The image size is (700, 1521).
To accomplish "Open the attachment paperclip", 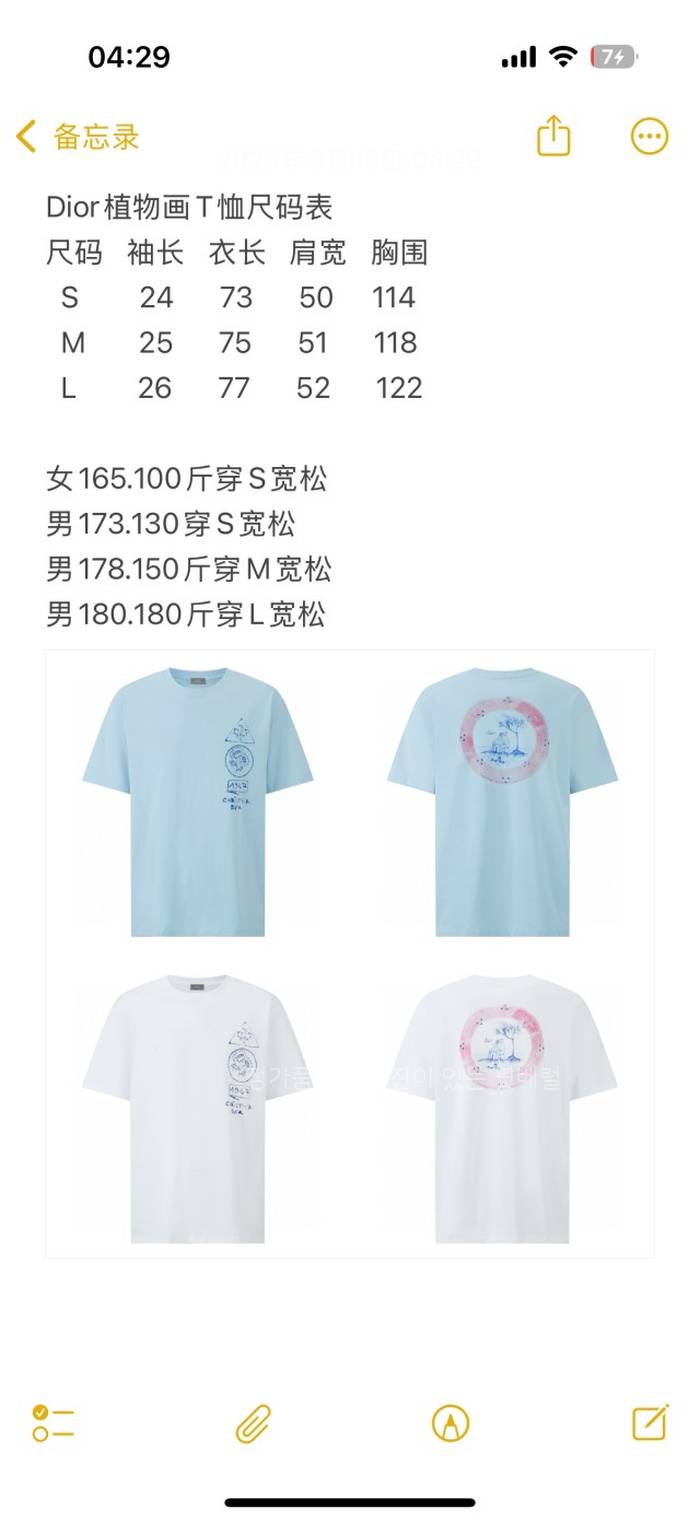I will click(x=253, y=1422).
